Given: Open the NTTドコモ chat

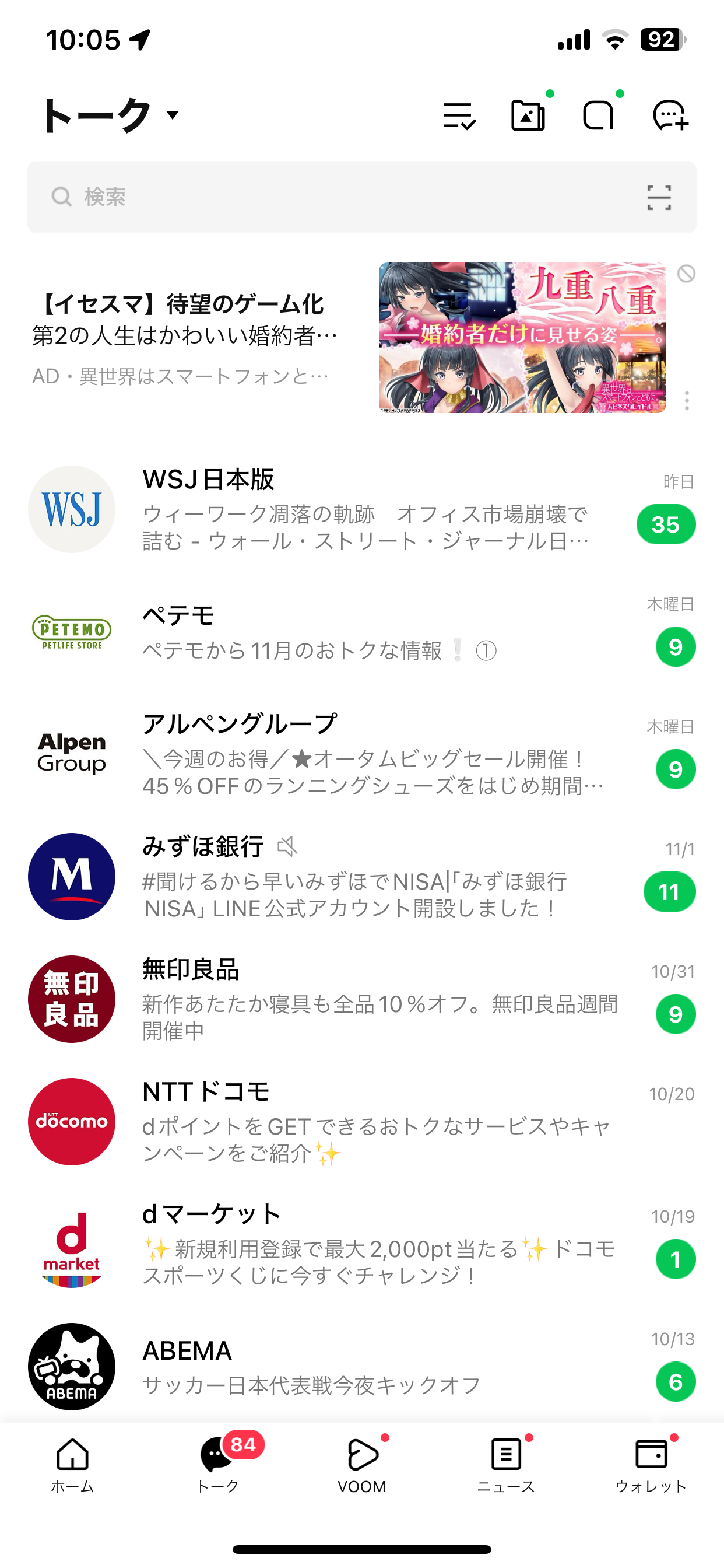Looking at the screenshot, I should (x=365, y=1121).
